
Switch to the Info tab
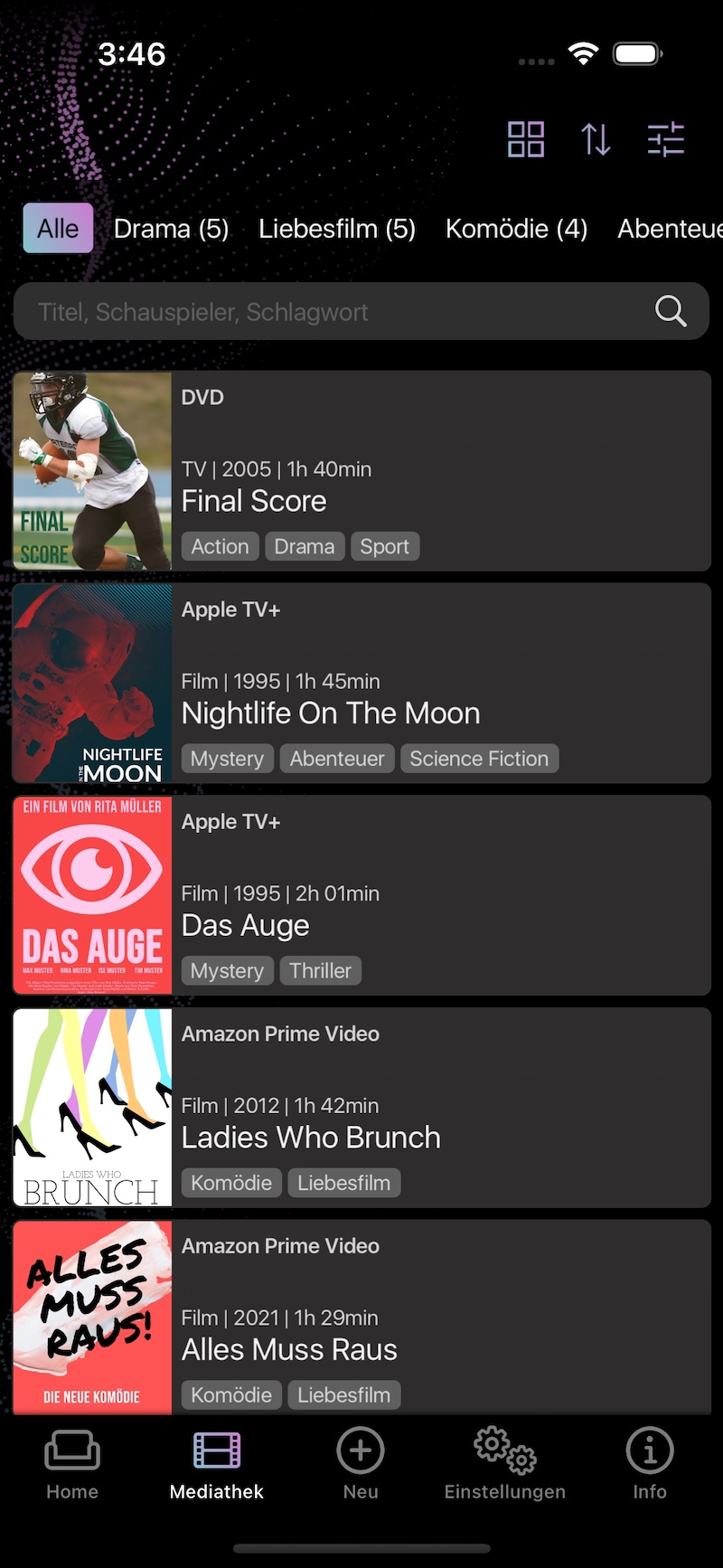pyautogui.click(x=650, y=1465)
